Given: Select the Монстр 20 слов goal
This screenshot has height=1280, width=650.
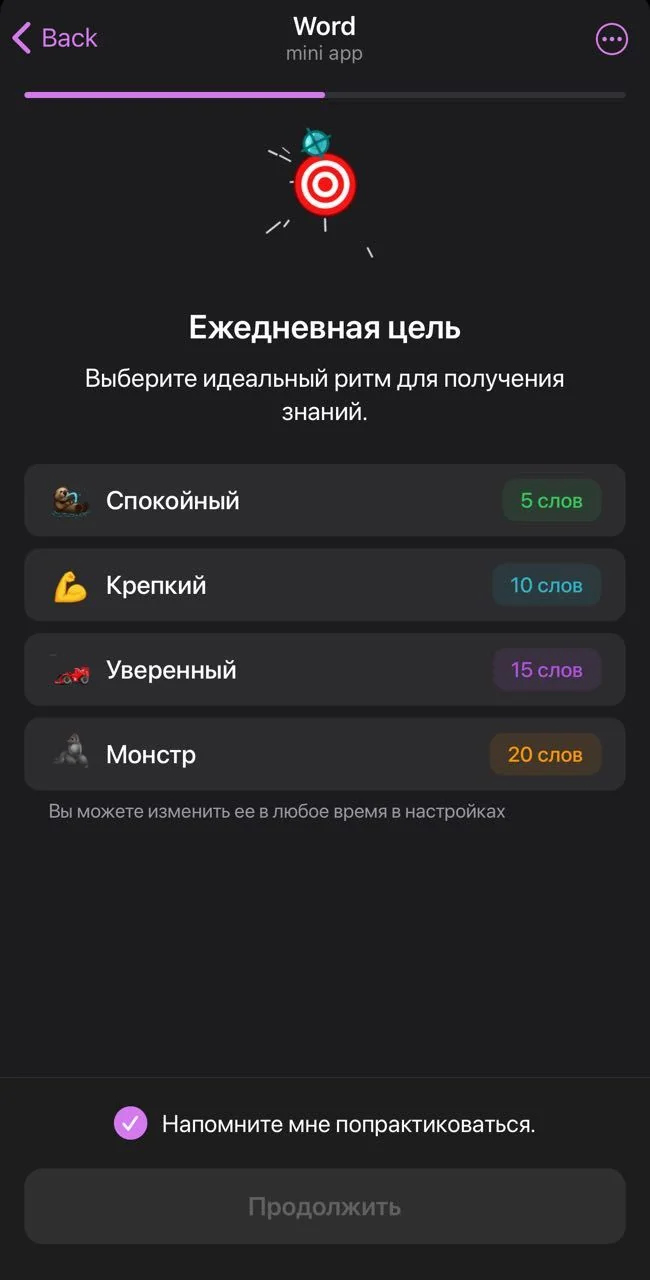Looking at the screenshot, I should pyautogui.click(x=325, y=754).
